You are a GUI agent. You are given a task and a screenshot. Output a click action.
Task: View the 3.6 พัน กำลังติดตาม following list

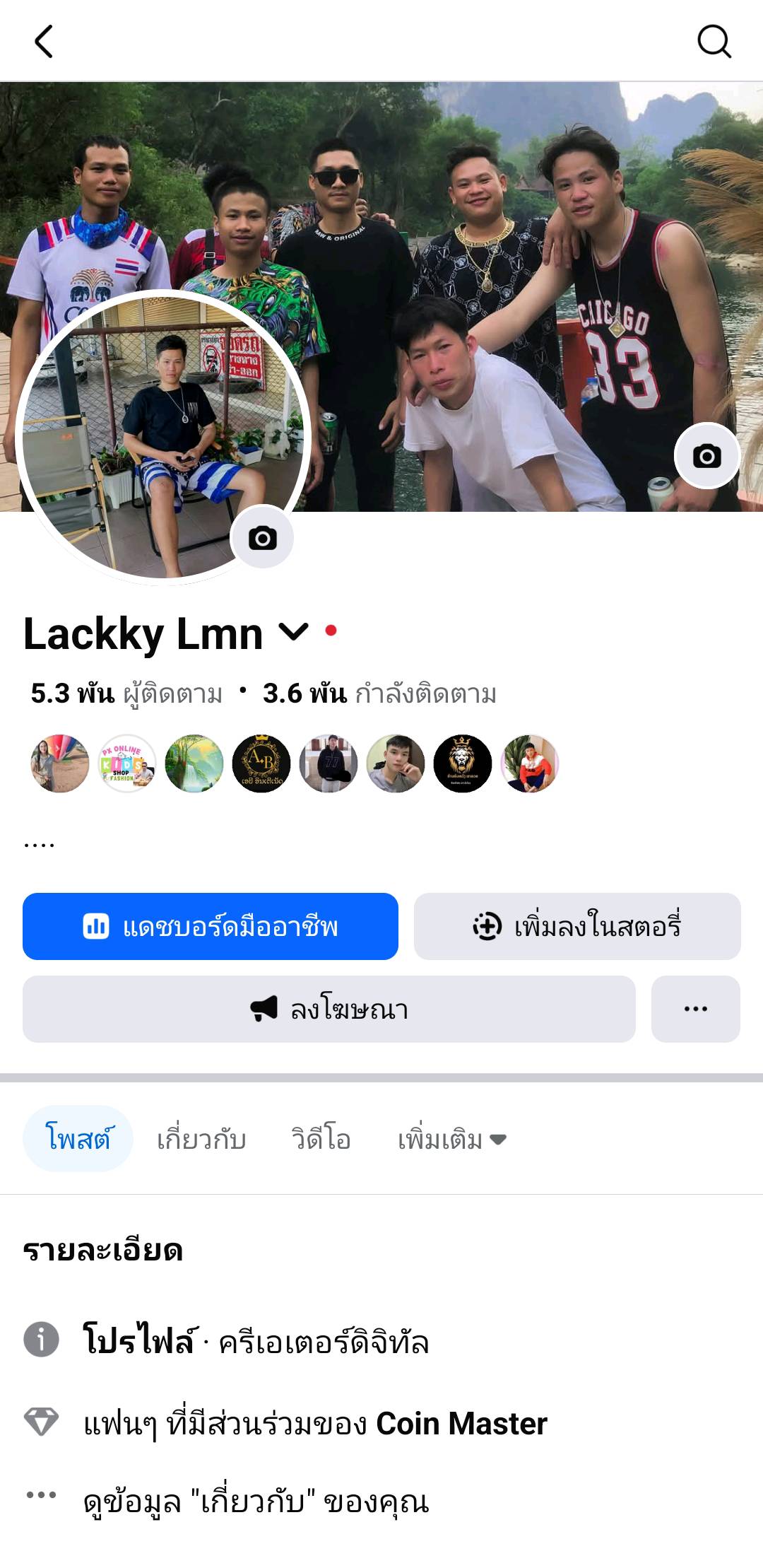379,694
